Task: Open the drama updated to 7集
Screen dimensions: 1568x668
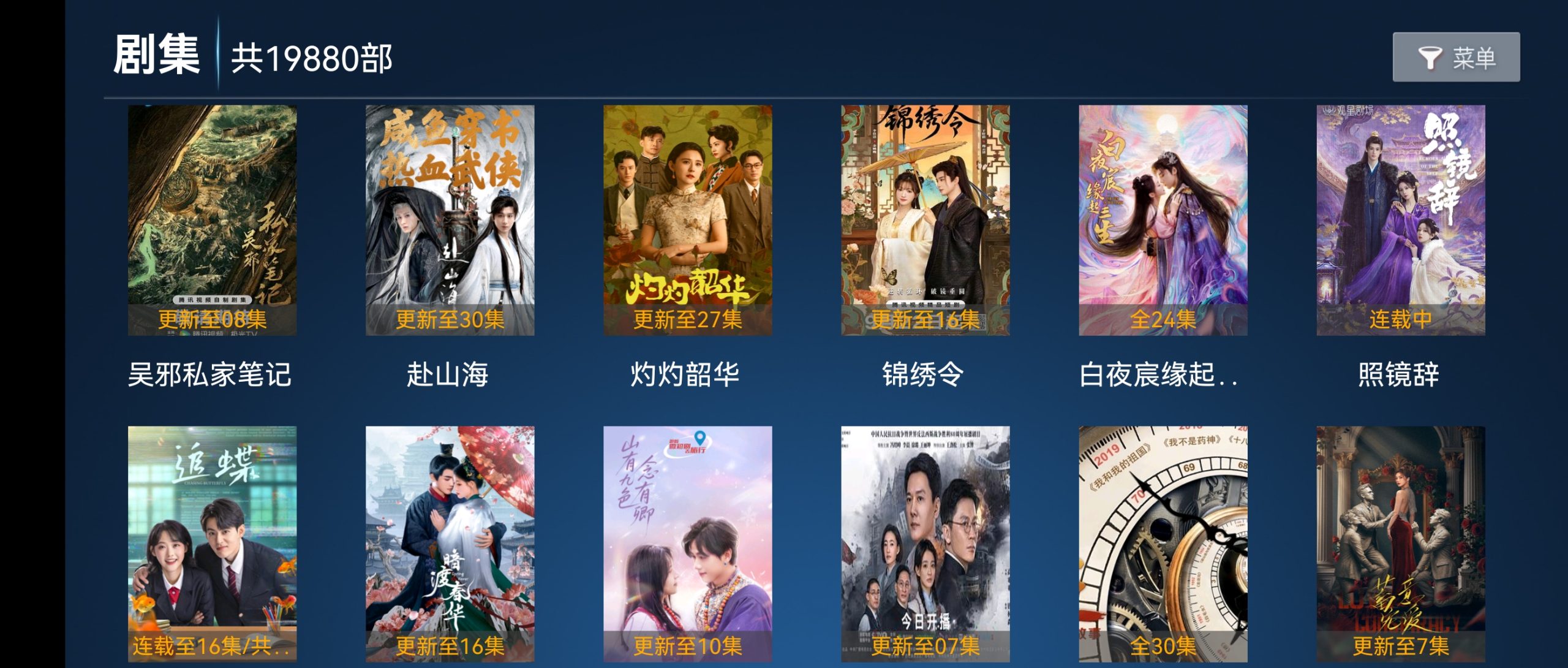Action: [1400, 542]
